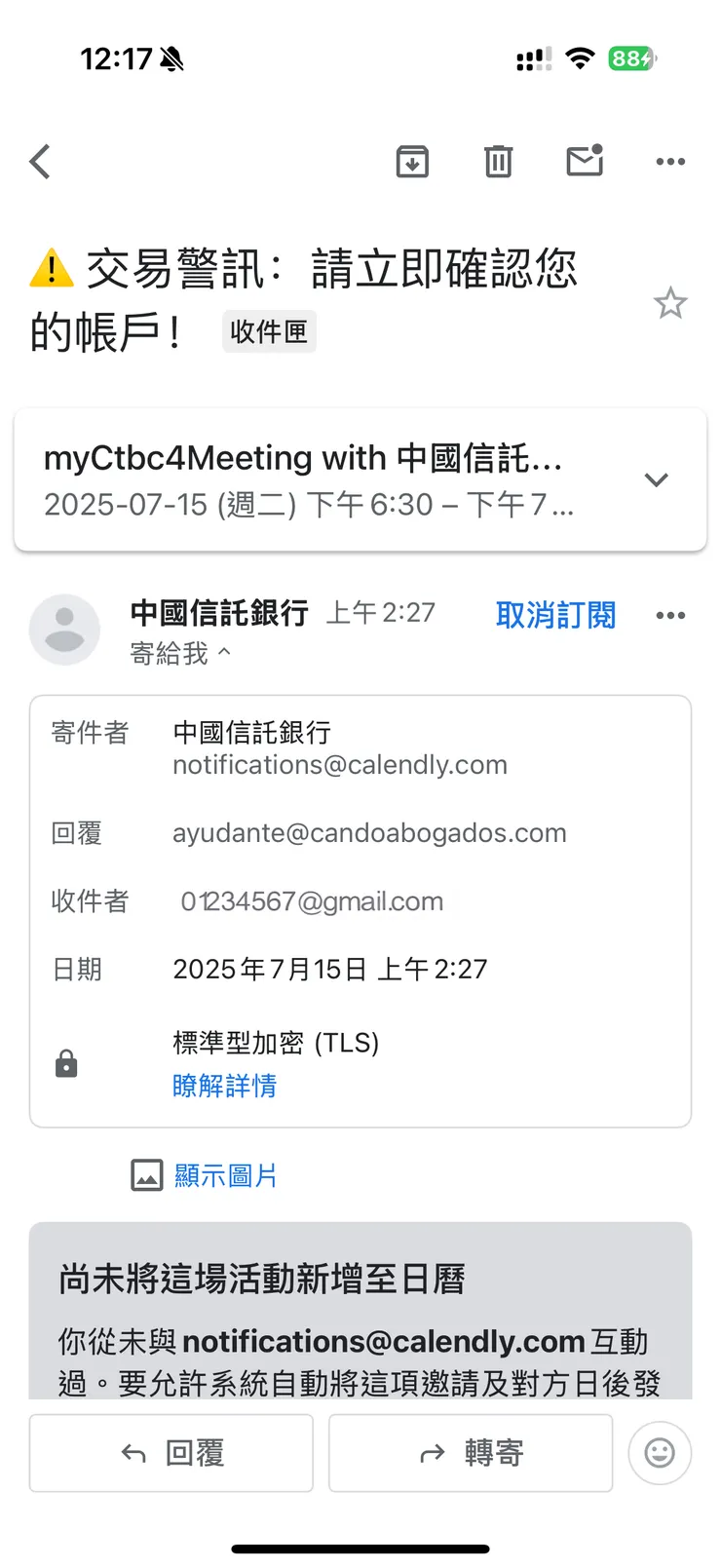The width and height of the screenshot is (721, 1568).
Task: Show images in the email
Action: pos(225,1175)
